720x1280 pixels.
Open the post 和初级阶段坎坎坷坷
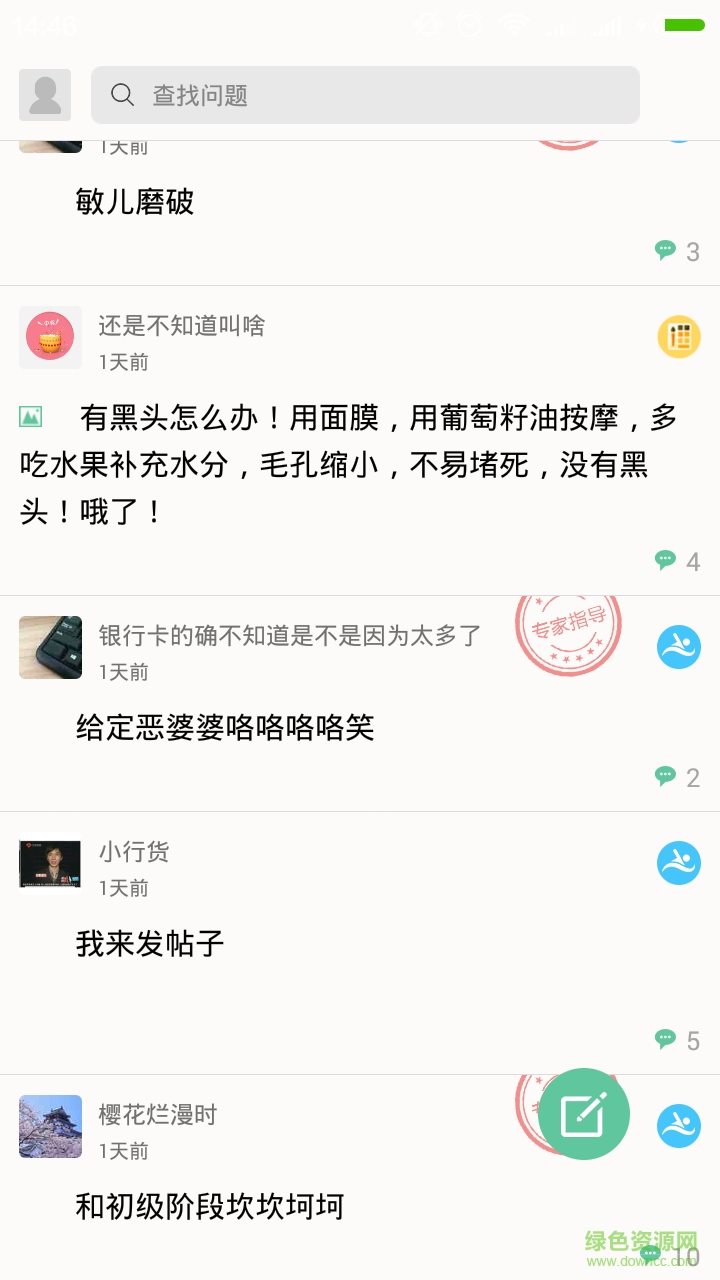(210, 1206)
